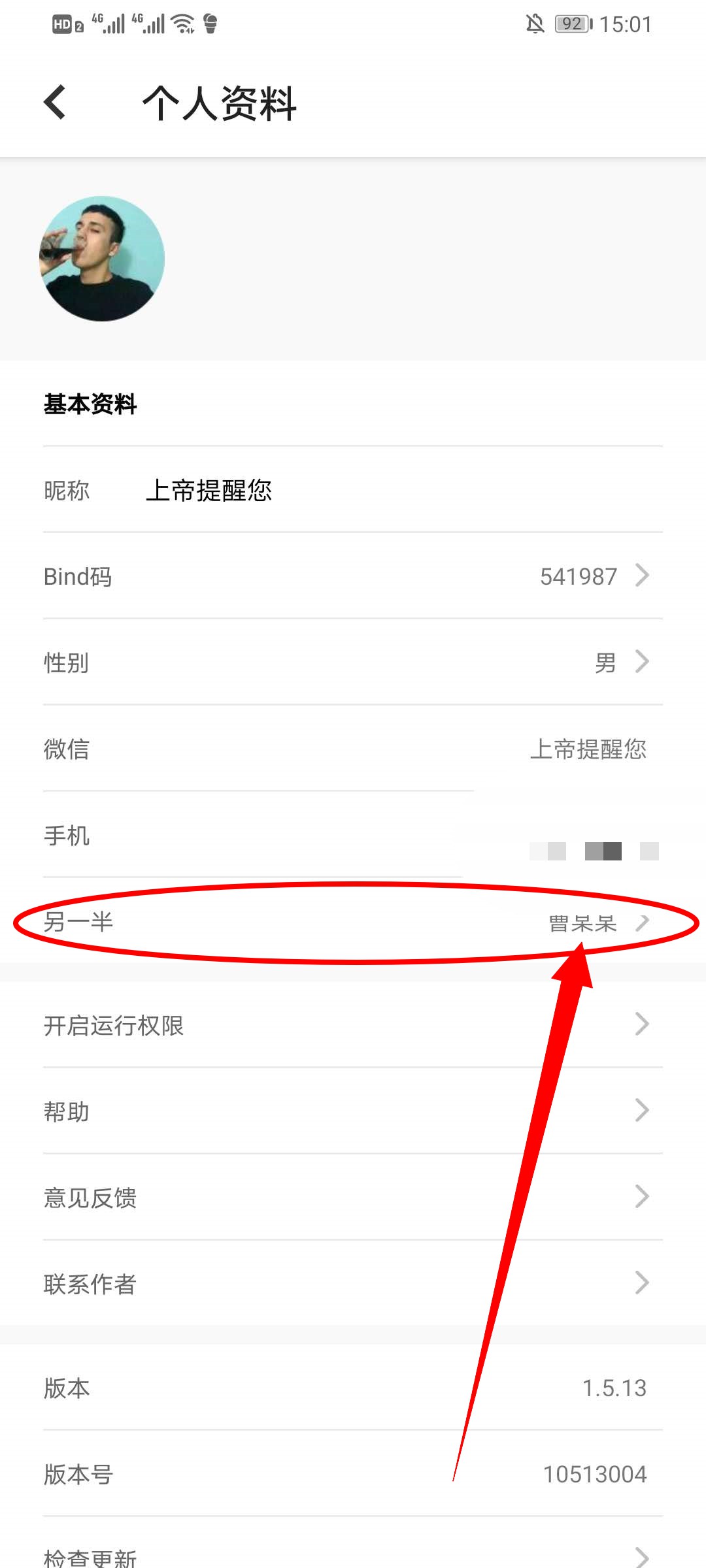Open the 帮助 help page

point(353,1111)
